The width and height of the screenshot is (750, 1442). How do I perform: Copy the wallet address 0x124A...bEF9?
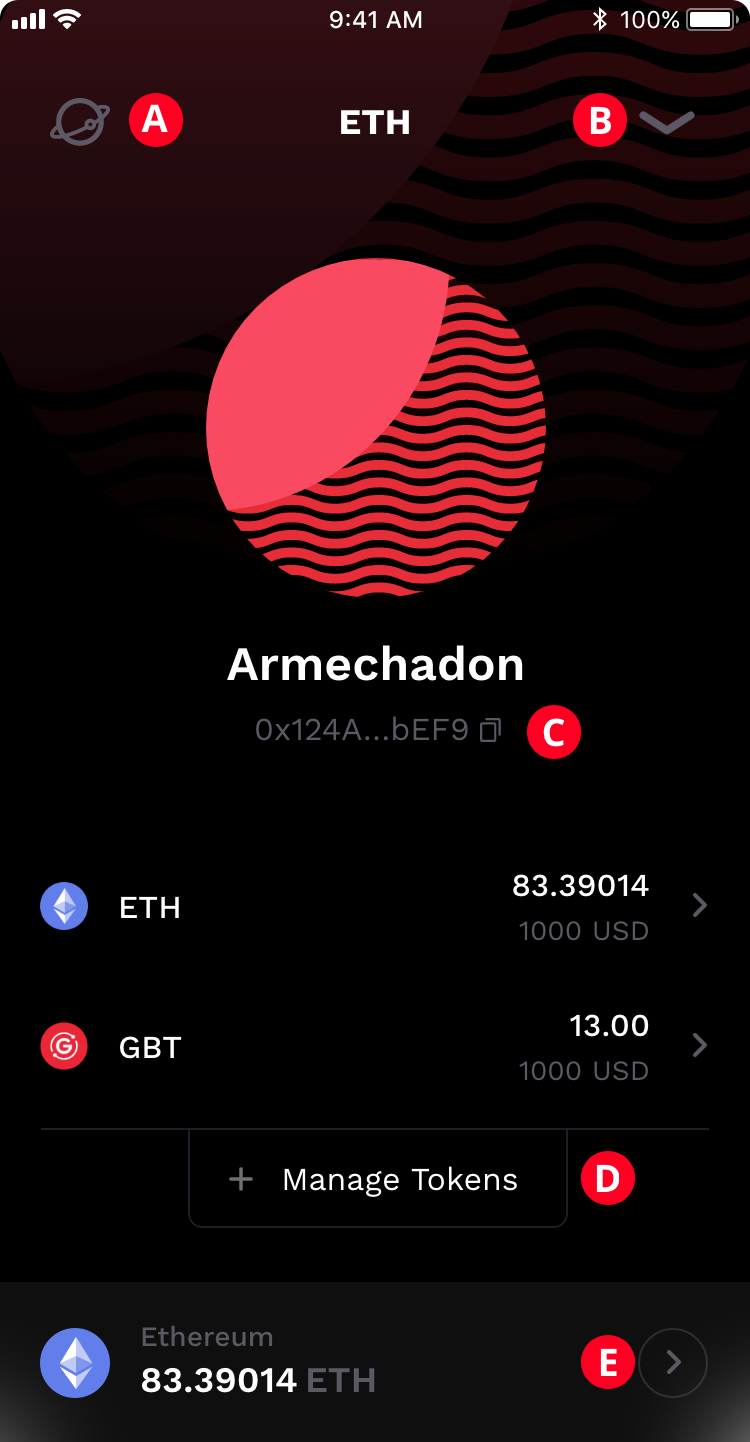pyautogui.click(x=489, y=731)
